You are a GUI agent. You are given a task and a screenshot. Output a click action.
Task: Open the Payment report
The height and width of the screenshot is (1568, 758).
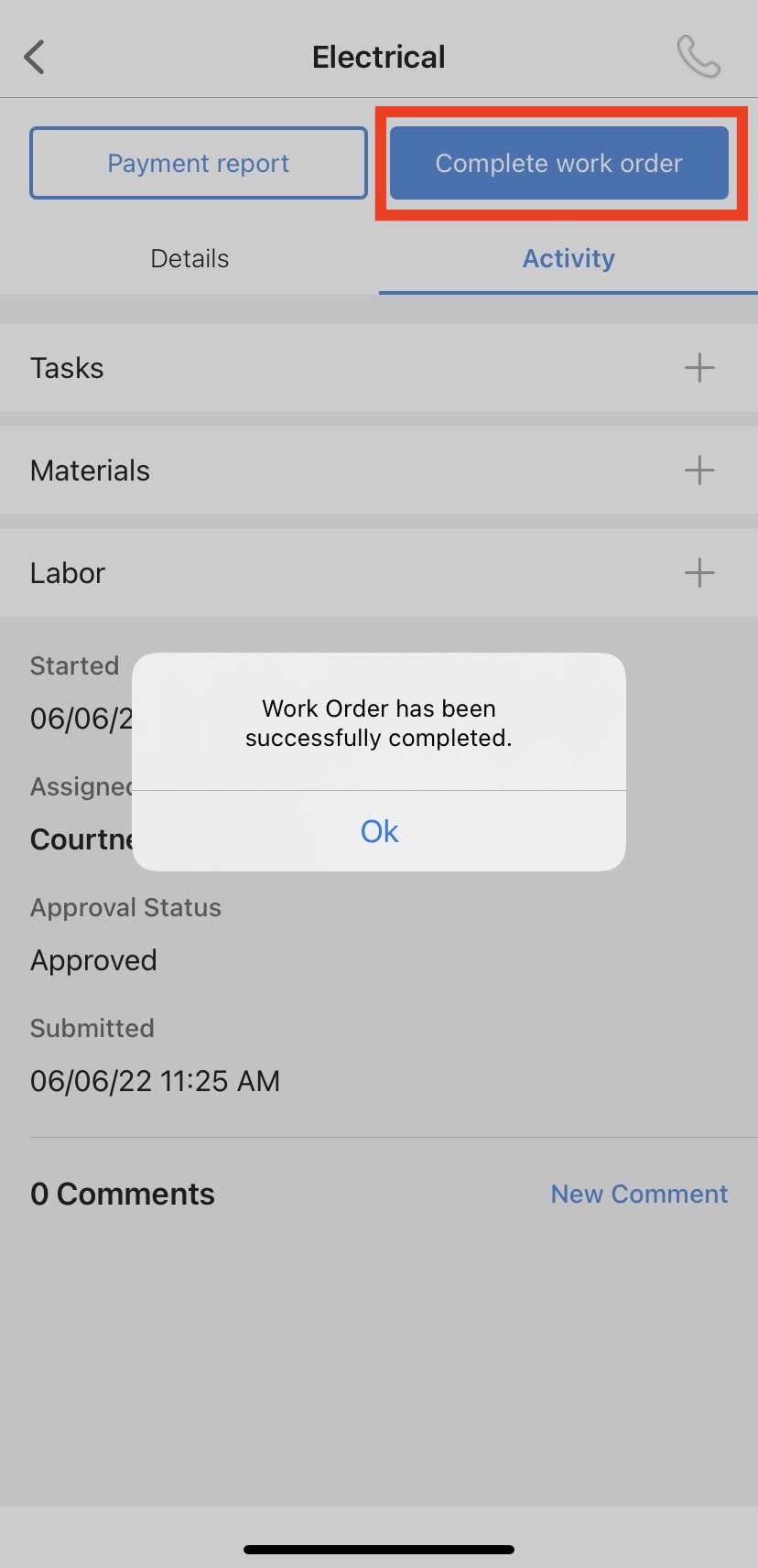[199, 163]
